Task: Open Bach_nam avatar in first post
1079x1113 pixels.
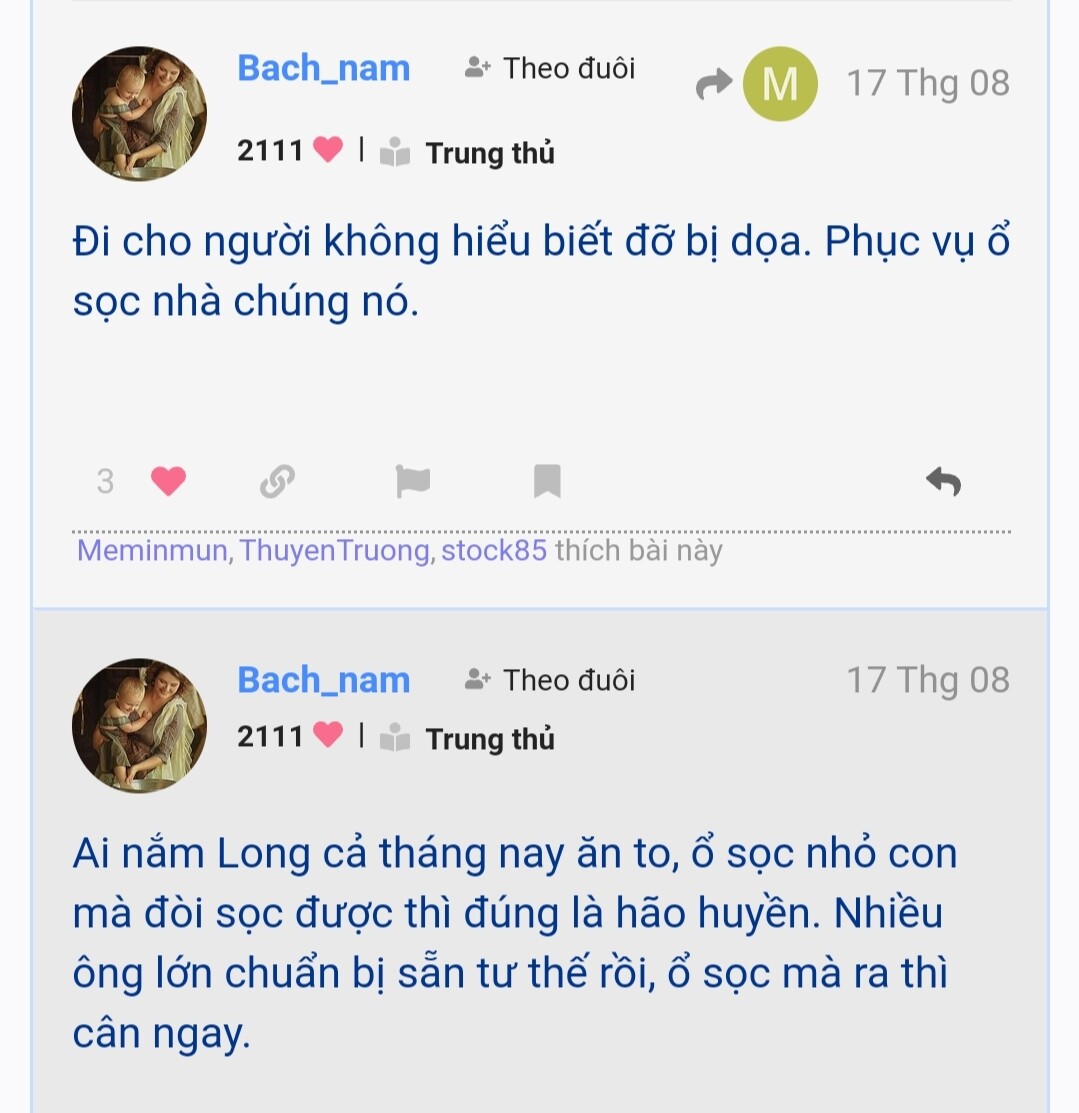Action: pos(139,113)
